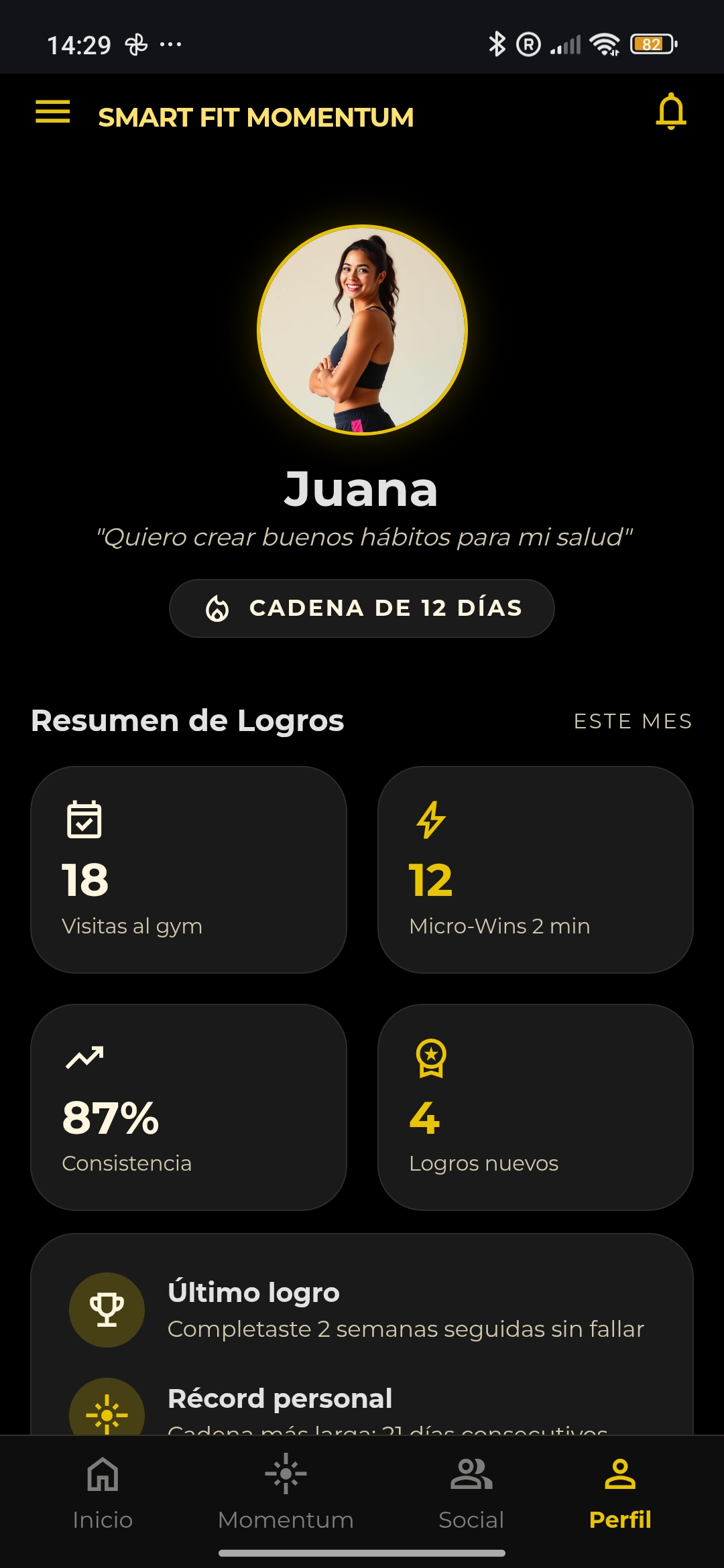The height and width of the screenshot is (1568, 724).
Task: Open the 87% Consistencia card
Action: tap(188, 1107)
